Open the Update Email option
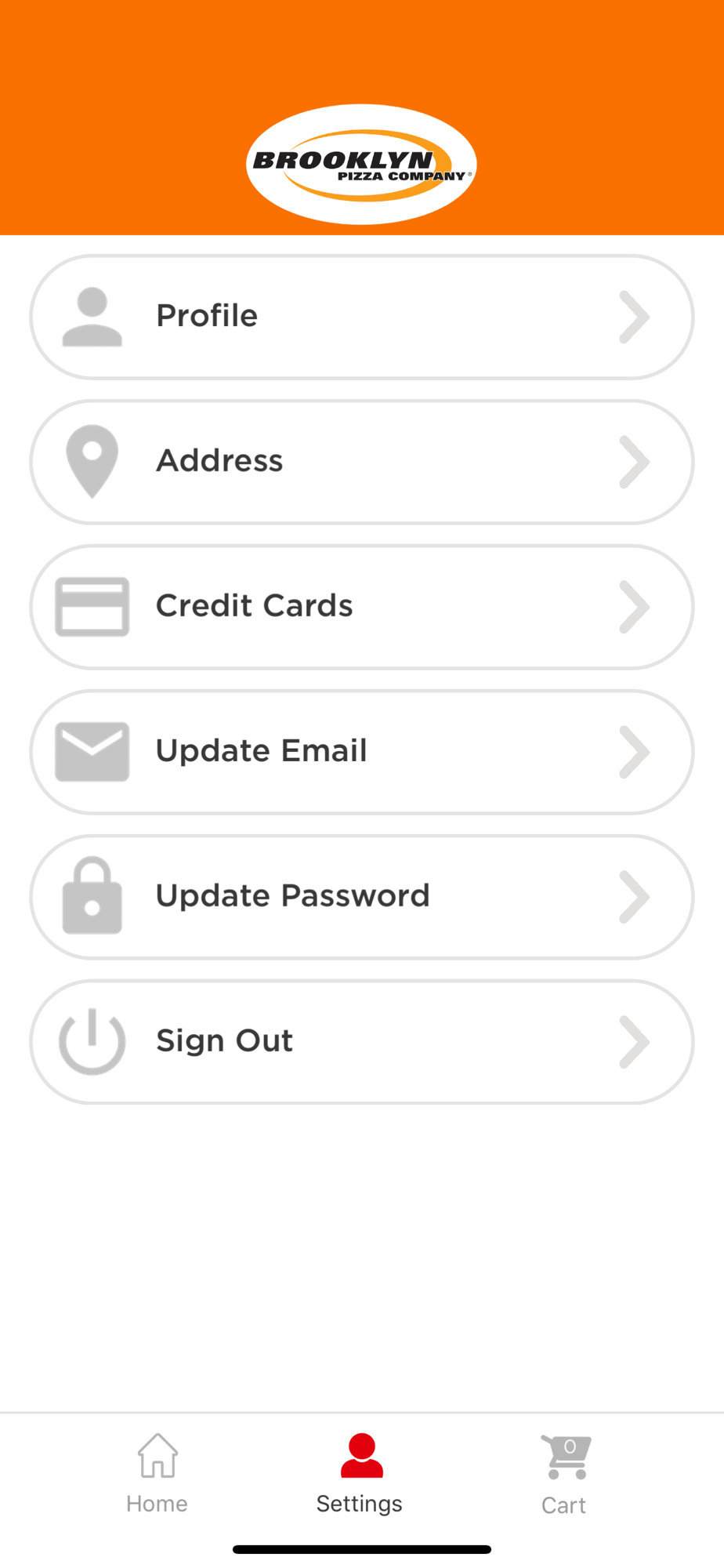The width and height of the screenshot is (724, 1568). [361, 752]
